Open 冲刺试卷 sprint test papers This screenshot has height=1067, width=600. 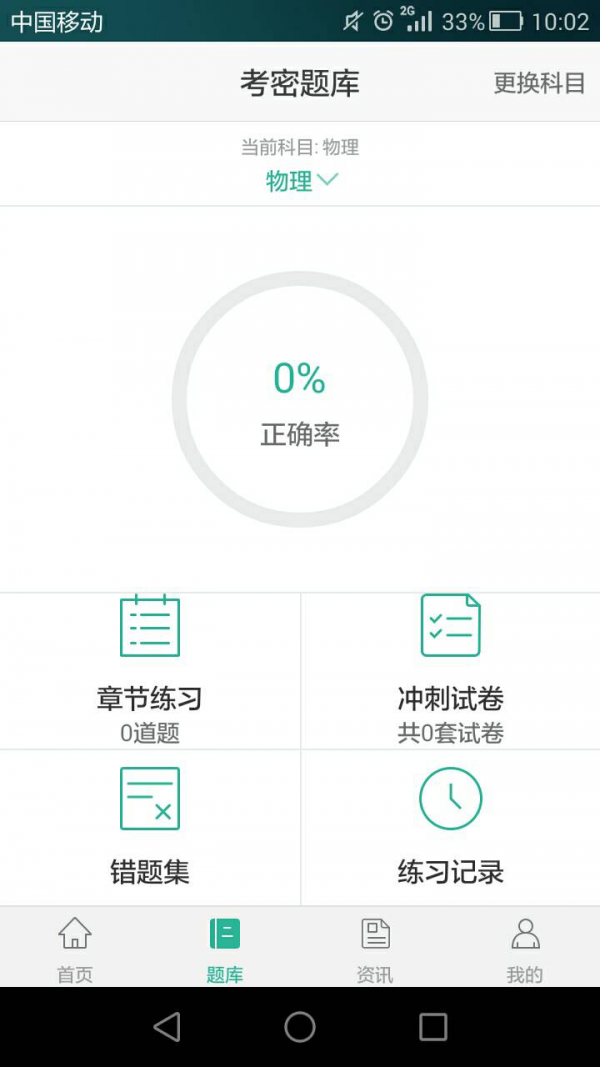click(450, 670)
